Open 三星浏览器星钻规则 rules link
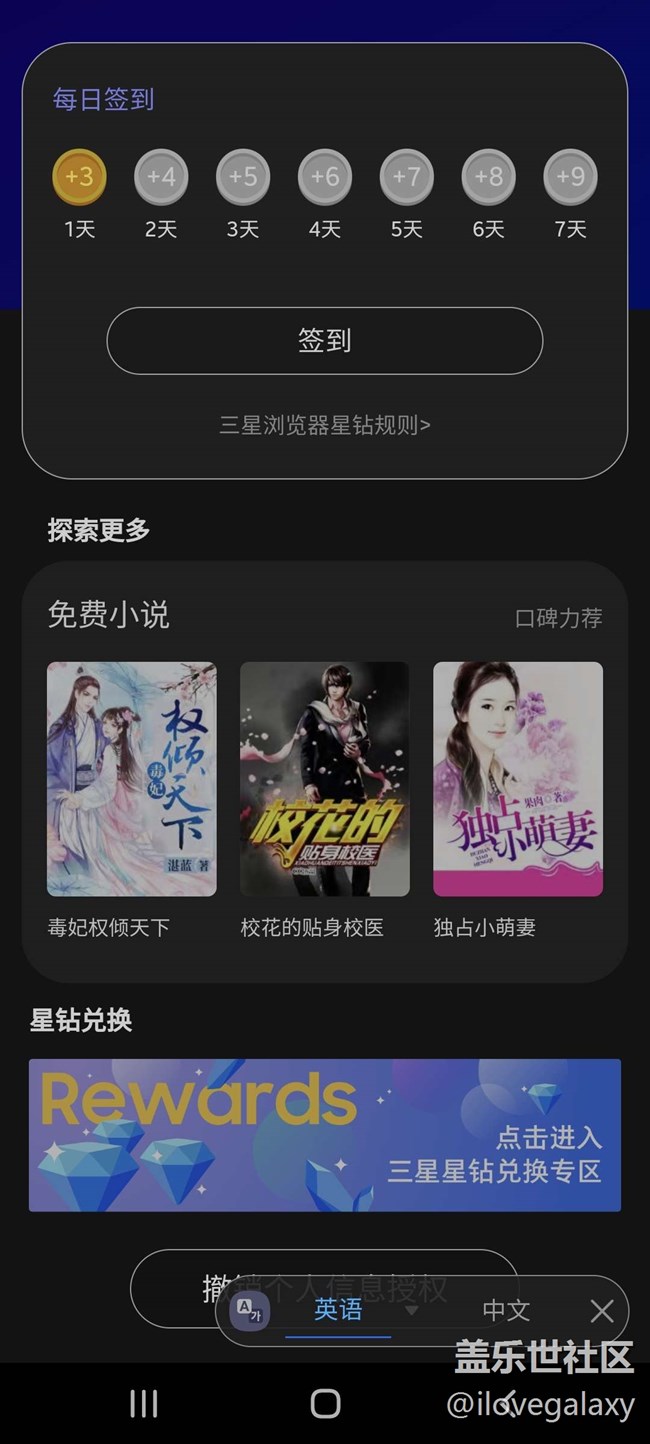 point(325,425)
